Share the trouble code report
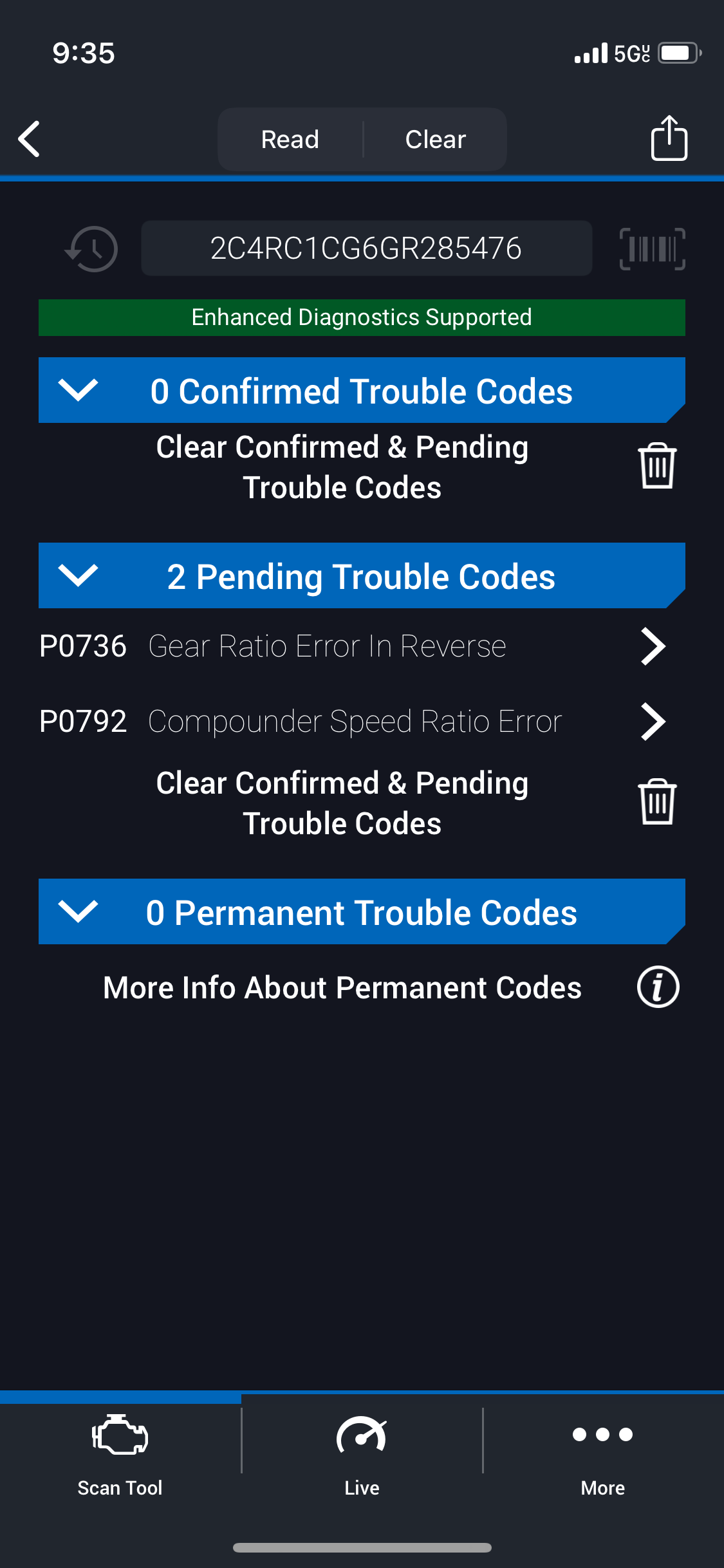The width and height of the screenshot is (724, 1568). click(x=669, y=137)
